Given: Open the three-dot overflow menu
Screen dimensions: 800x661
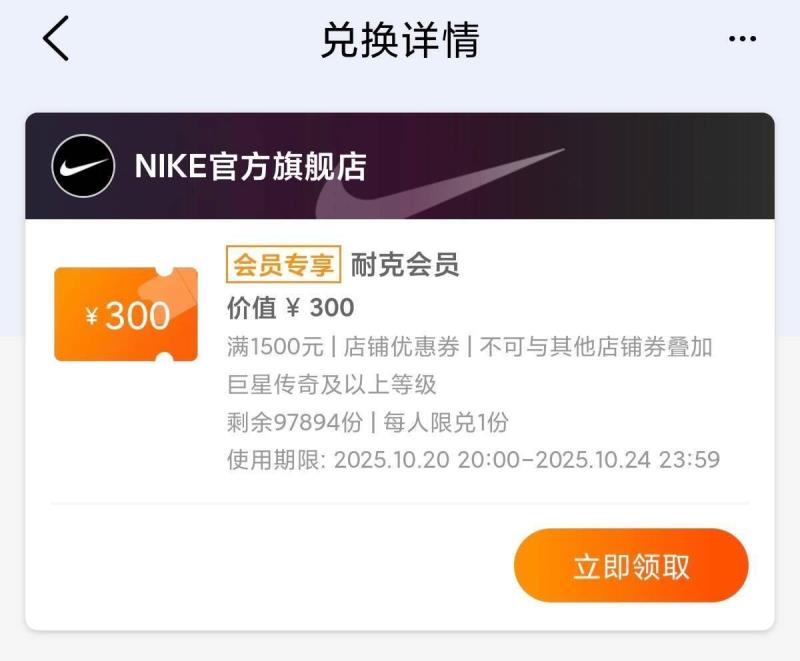Looking at the screenshot, I should (742, 40).
